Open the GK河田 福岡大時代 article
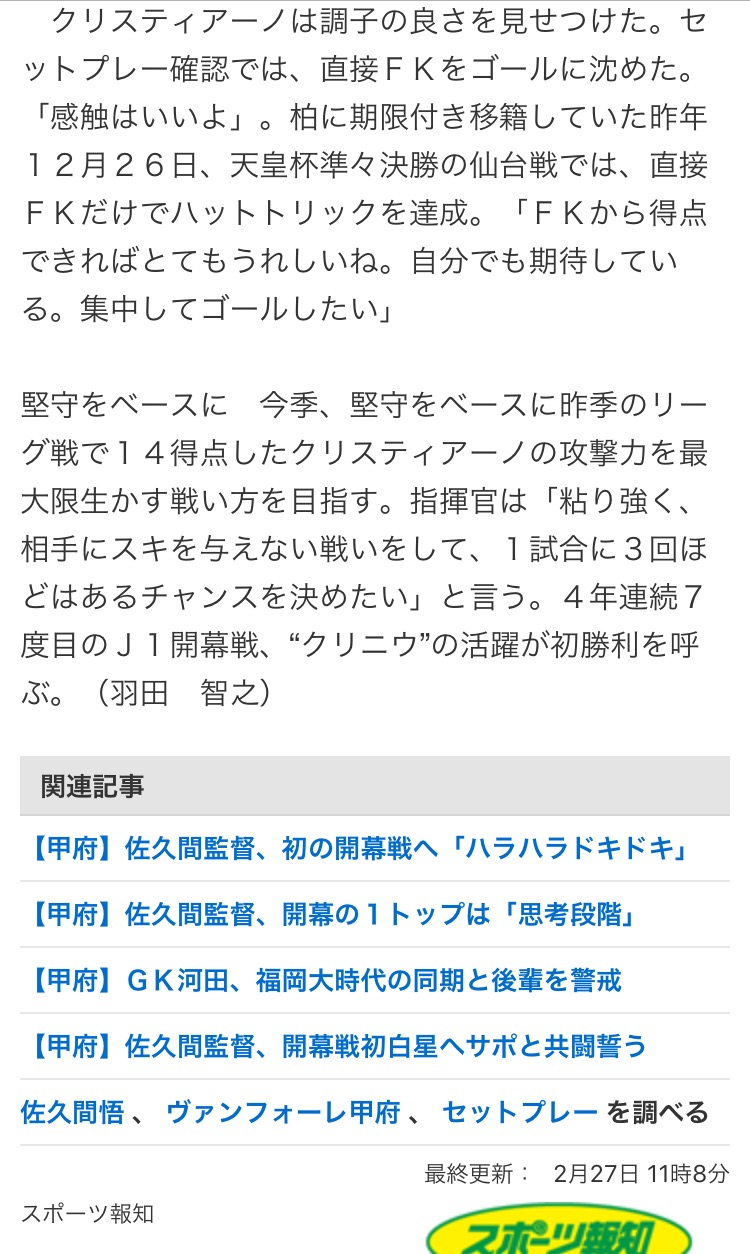750x1254 pixels. [x=322, y=980]
